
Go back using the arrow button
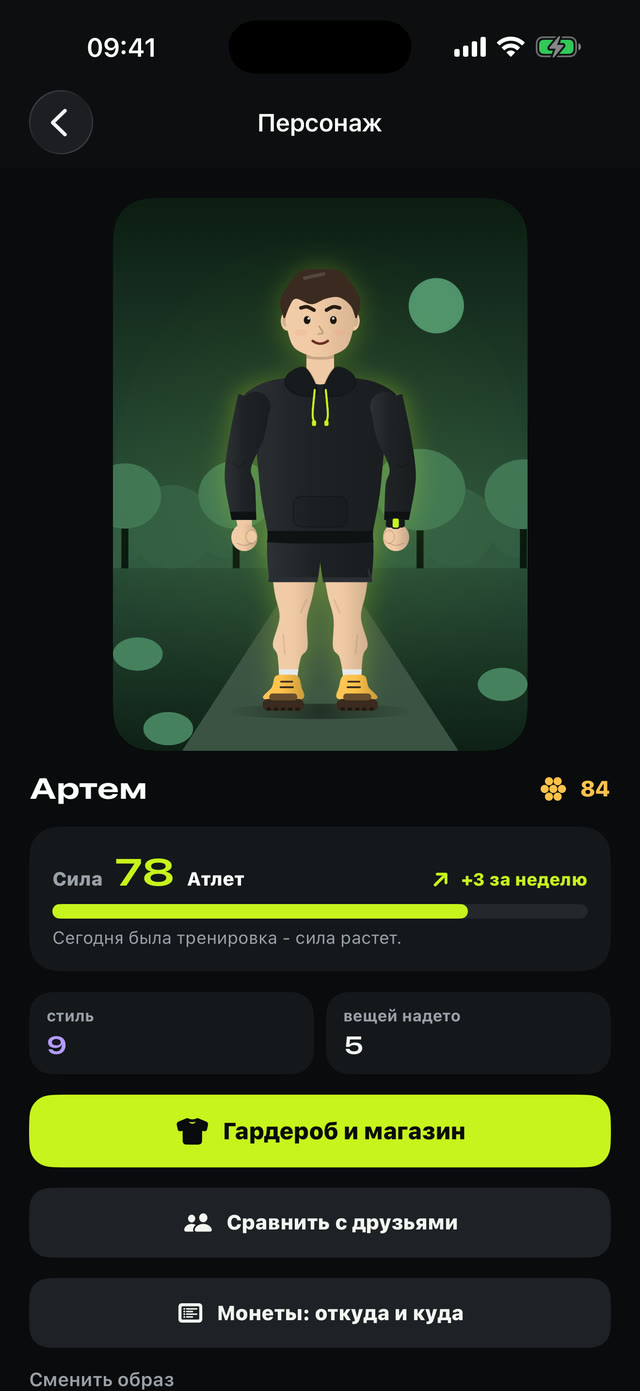[61, 123]
